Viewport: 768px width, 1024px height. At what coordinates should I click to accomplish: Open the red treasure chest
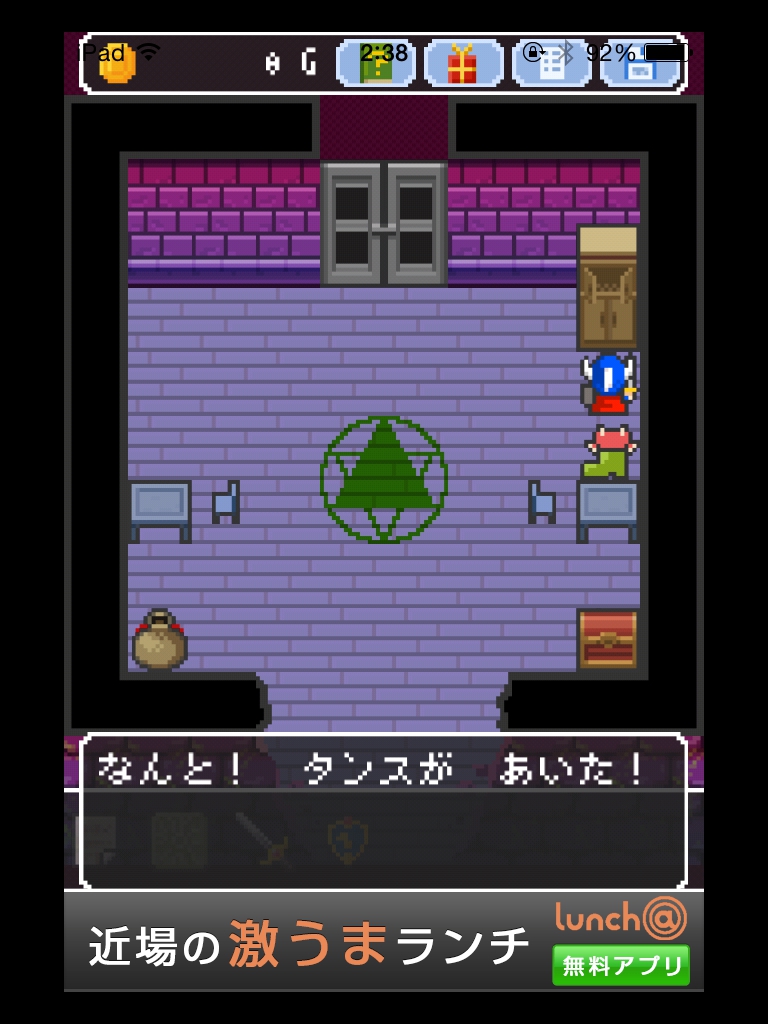coord(607,639)
